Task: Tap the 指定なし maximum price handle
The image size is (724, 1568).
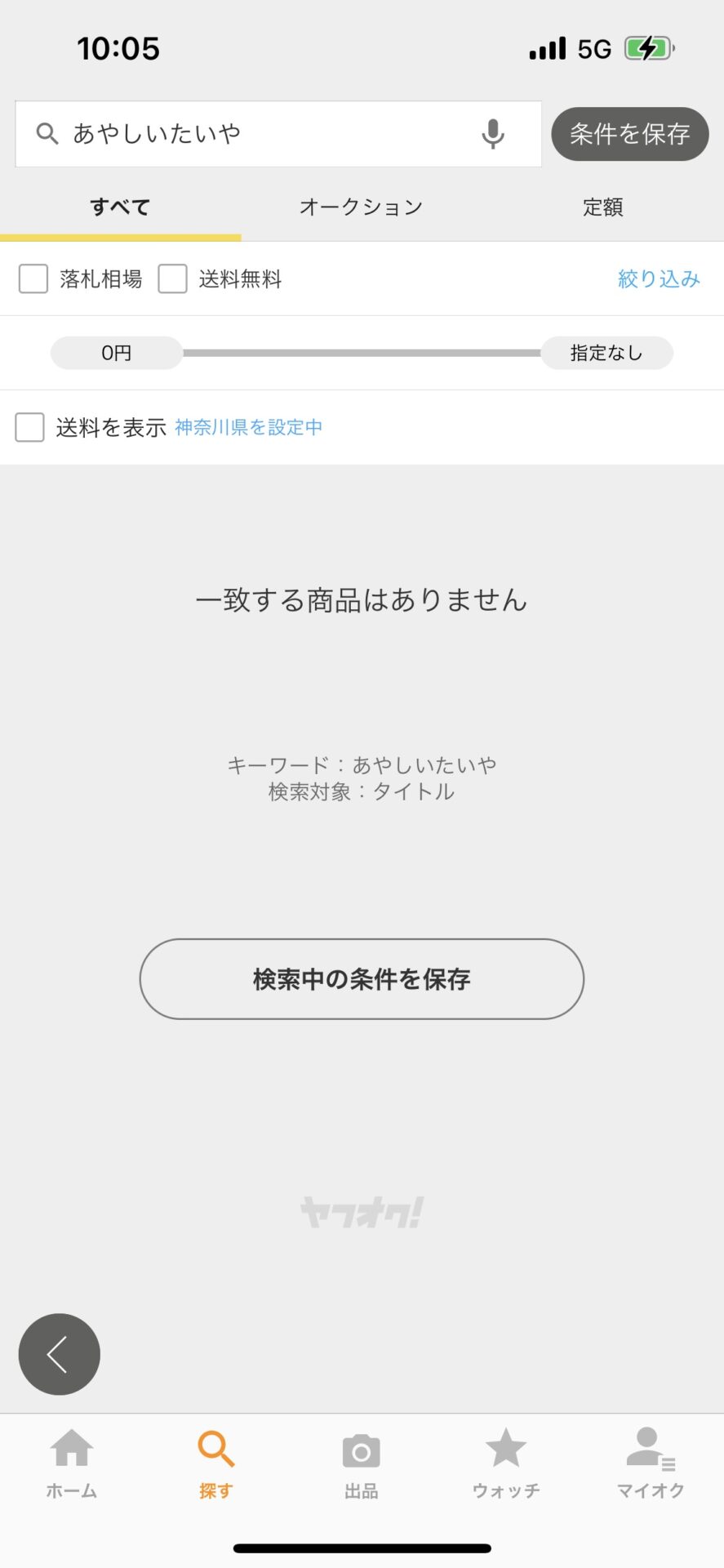Action: 606,353
